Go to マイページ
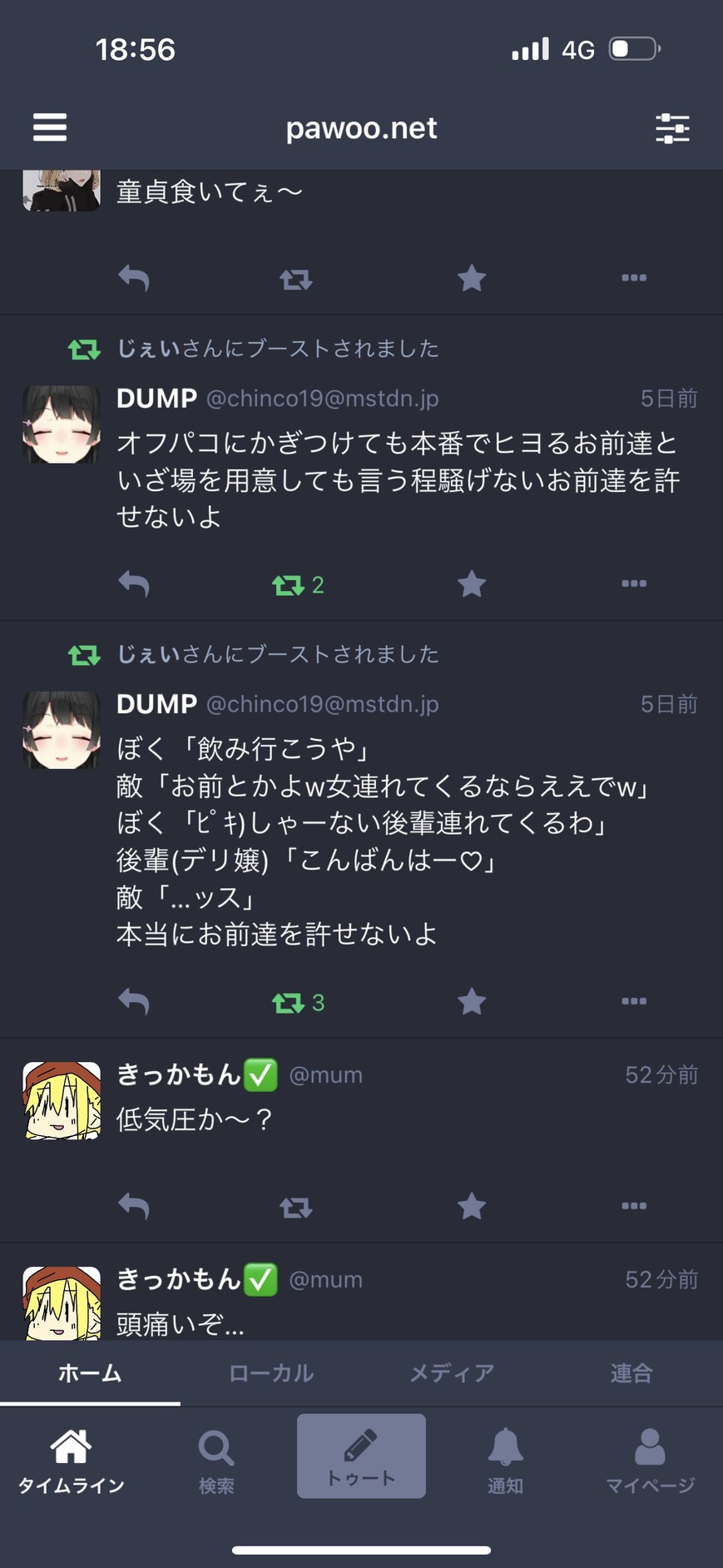Screen dimensions: 723x1568 tap(650, 1461)
